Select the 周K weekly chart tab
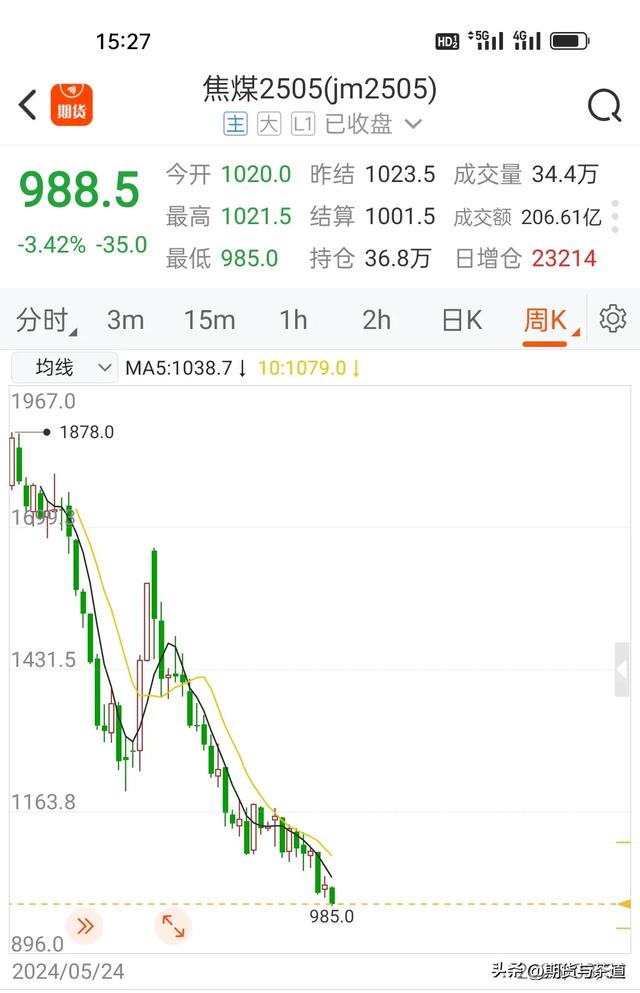This screenshot has height=993, width=640. (x=545, y=320)
